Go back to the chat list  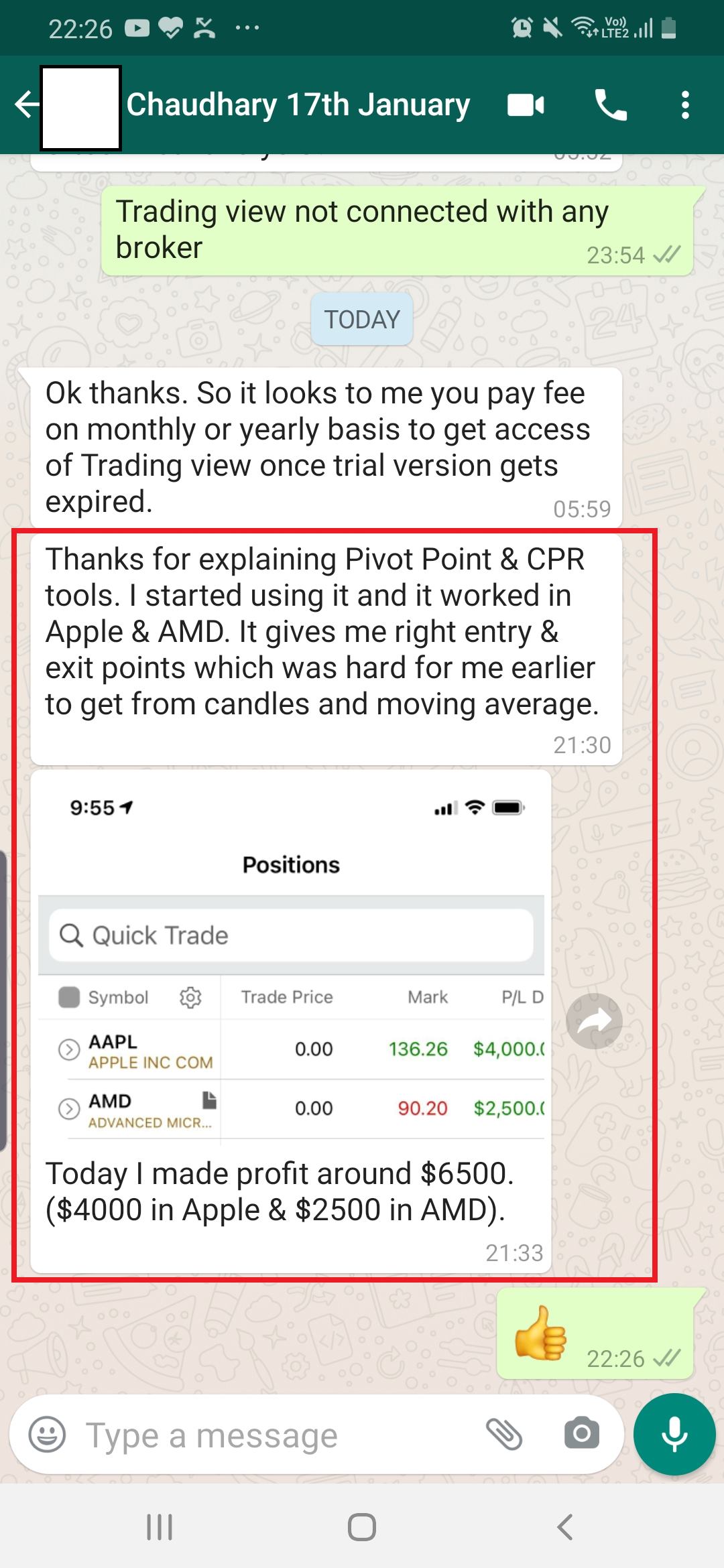tap(27, 105)
